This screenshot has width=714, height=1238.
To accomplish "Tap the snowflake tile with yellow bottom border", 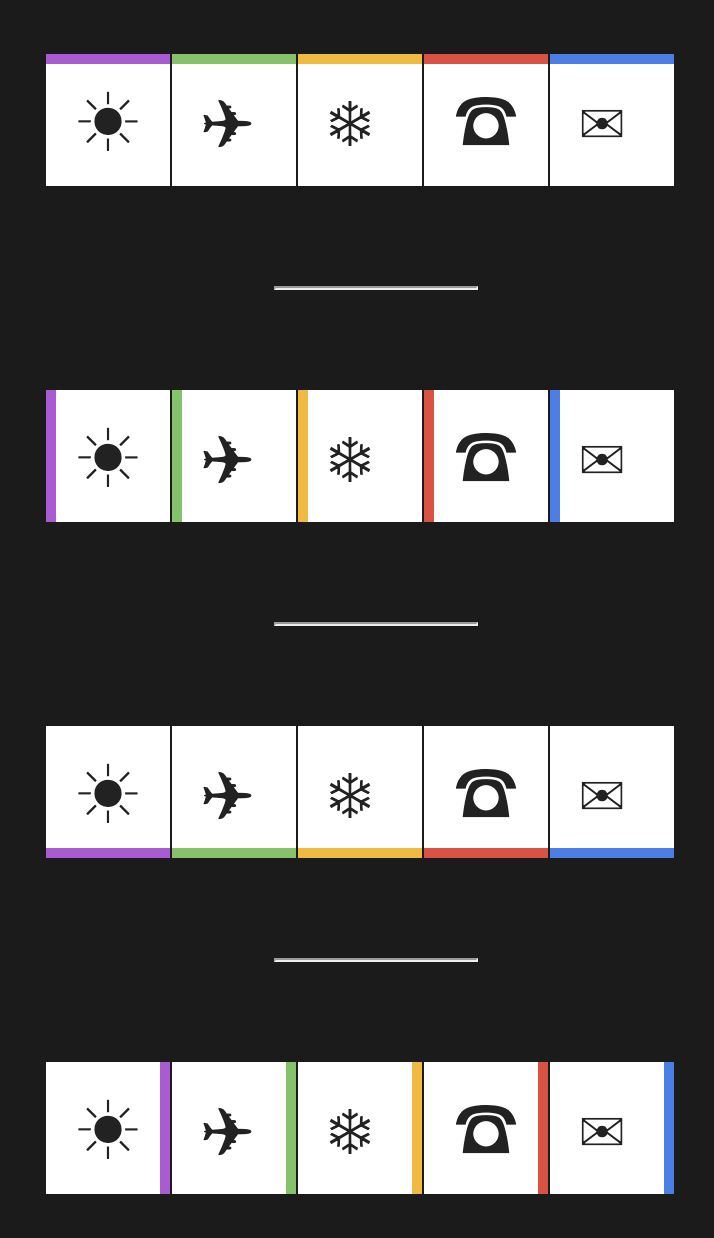I will point(360,792).
